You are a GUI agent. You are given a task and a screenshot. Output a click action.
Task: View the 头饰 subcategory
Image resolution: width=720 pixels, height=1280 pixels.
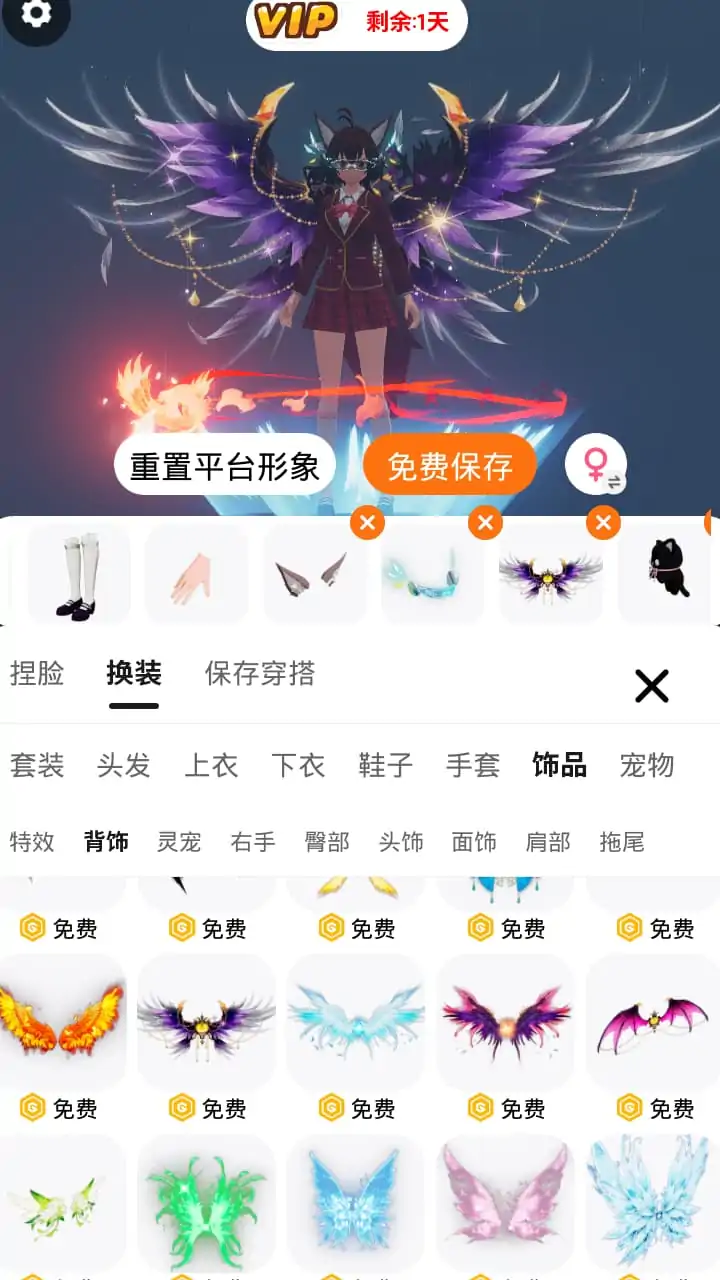coord(401,842)
